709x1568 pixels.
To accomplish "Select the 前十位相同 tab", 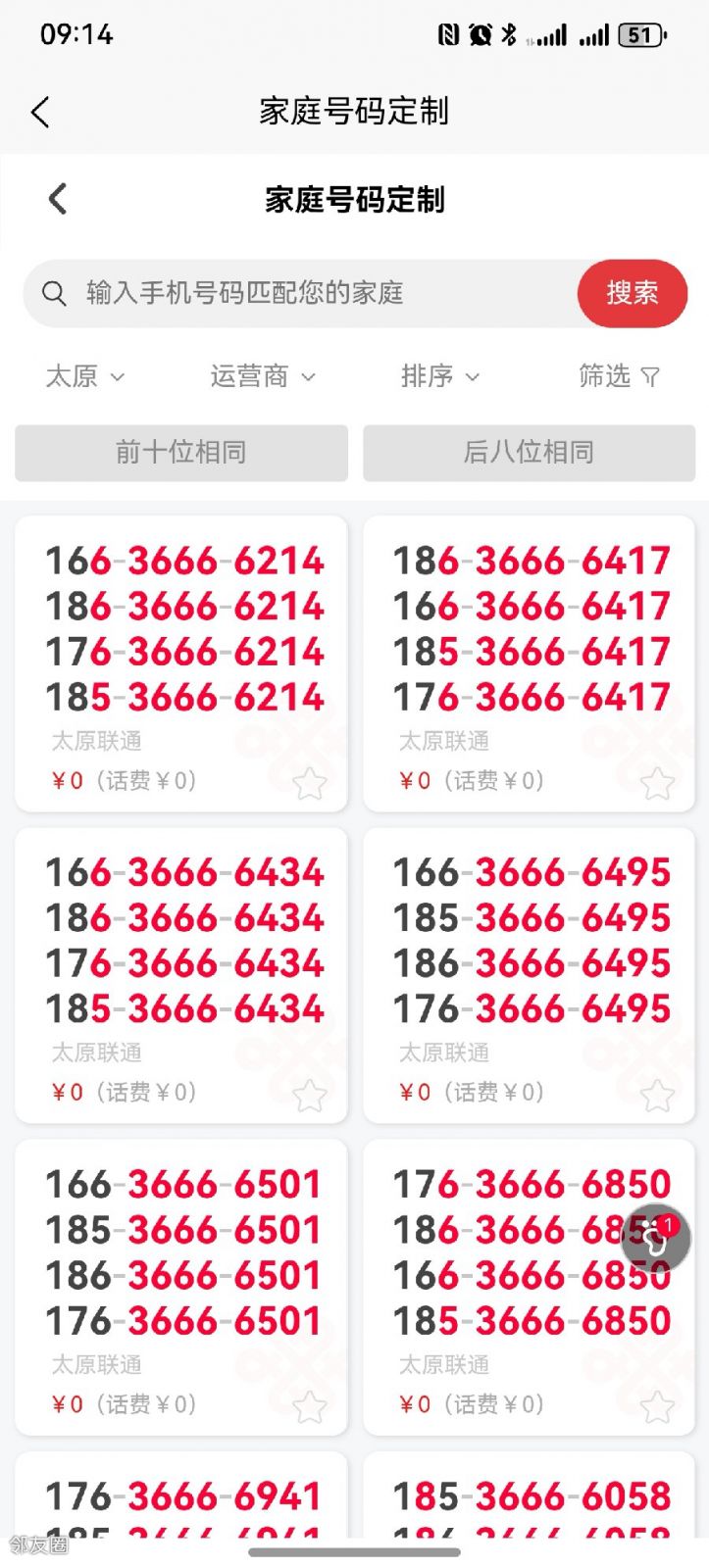I will [x=181, y=453].
